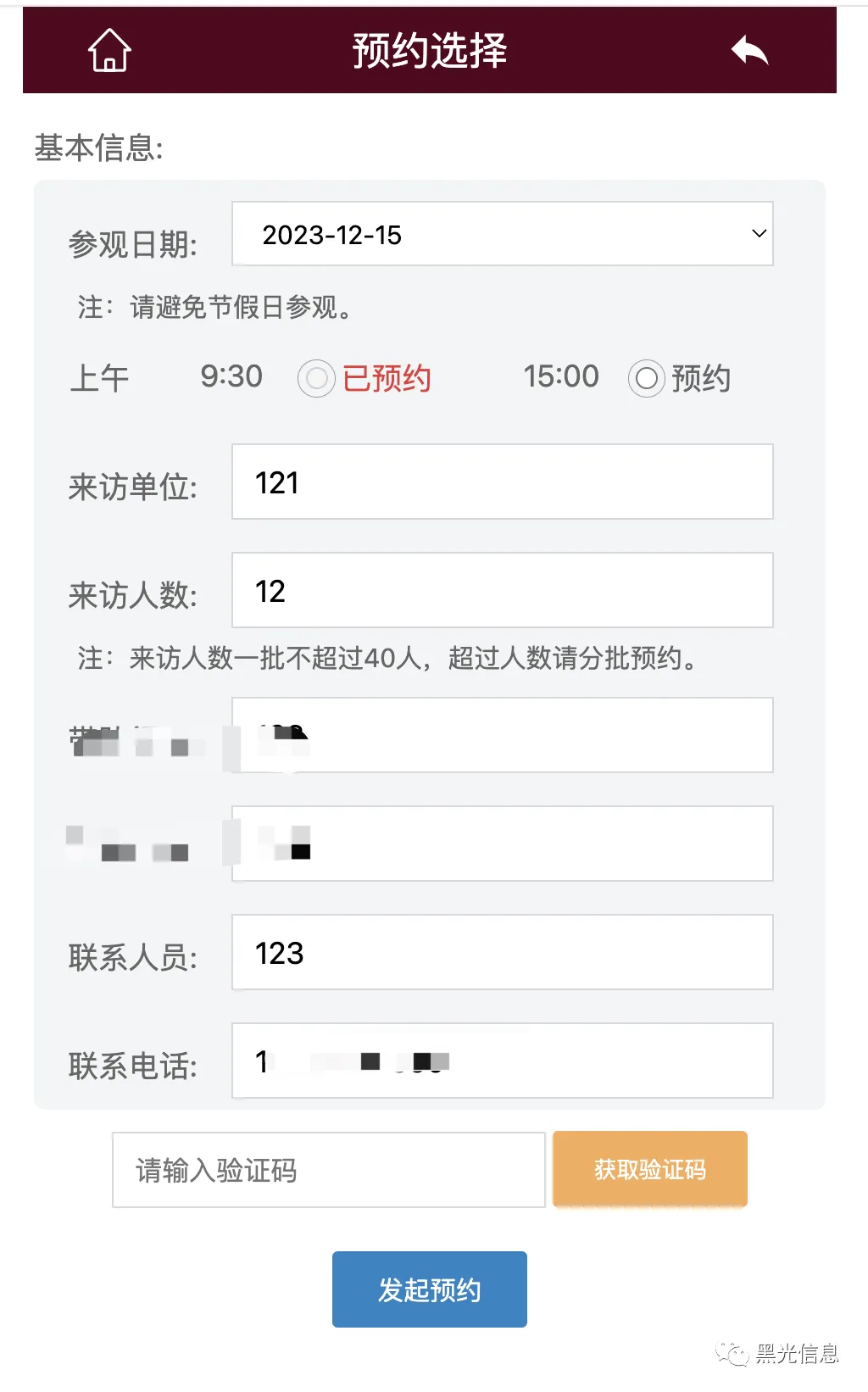Select the 9:30 已预约 radio button

(x=316, y=378)
